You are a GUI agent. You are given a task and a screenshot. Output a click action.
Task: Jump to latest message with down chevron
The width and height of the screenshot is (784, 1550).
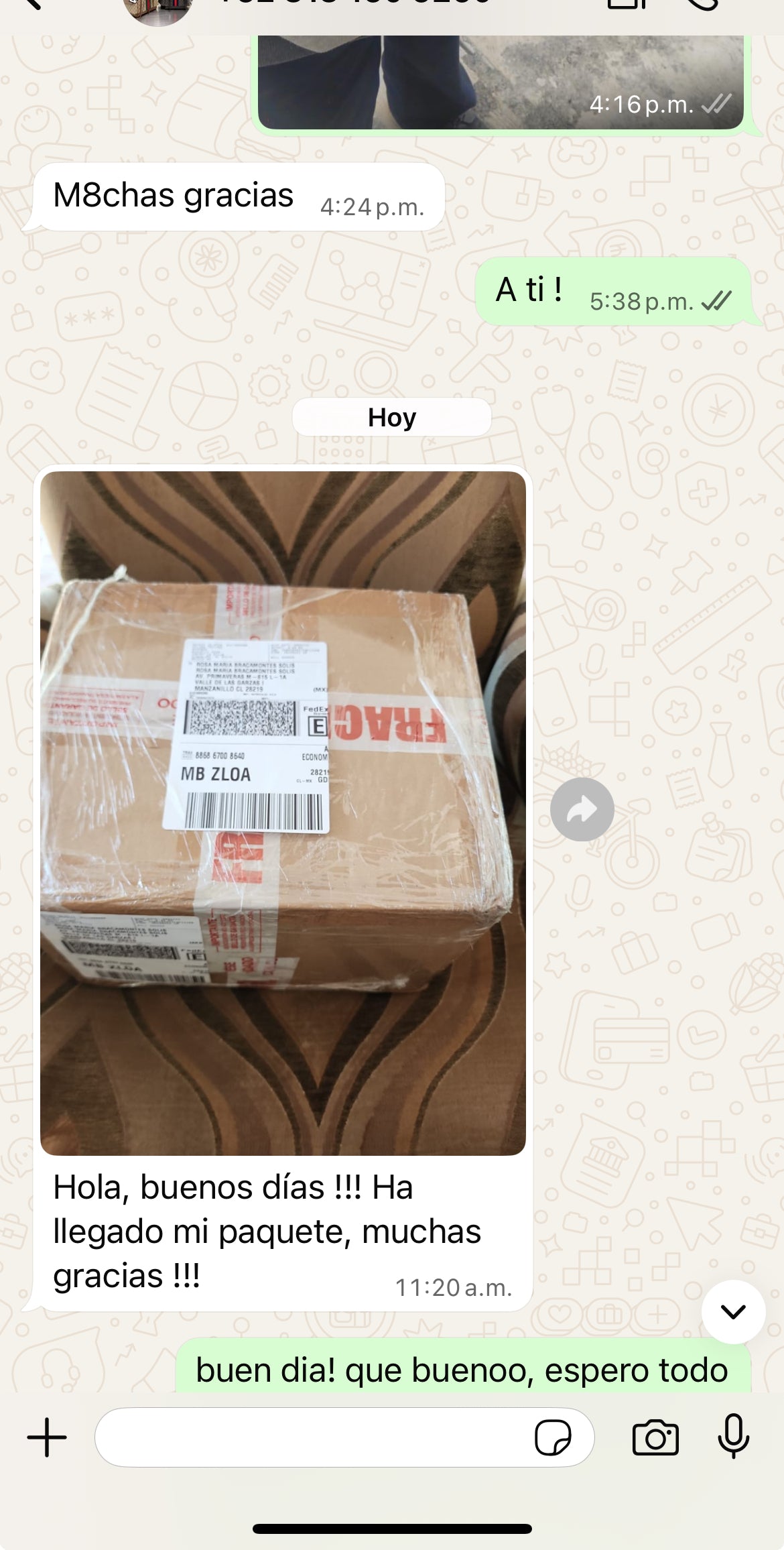click(733, 1311)
